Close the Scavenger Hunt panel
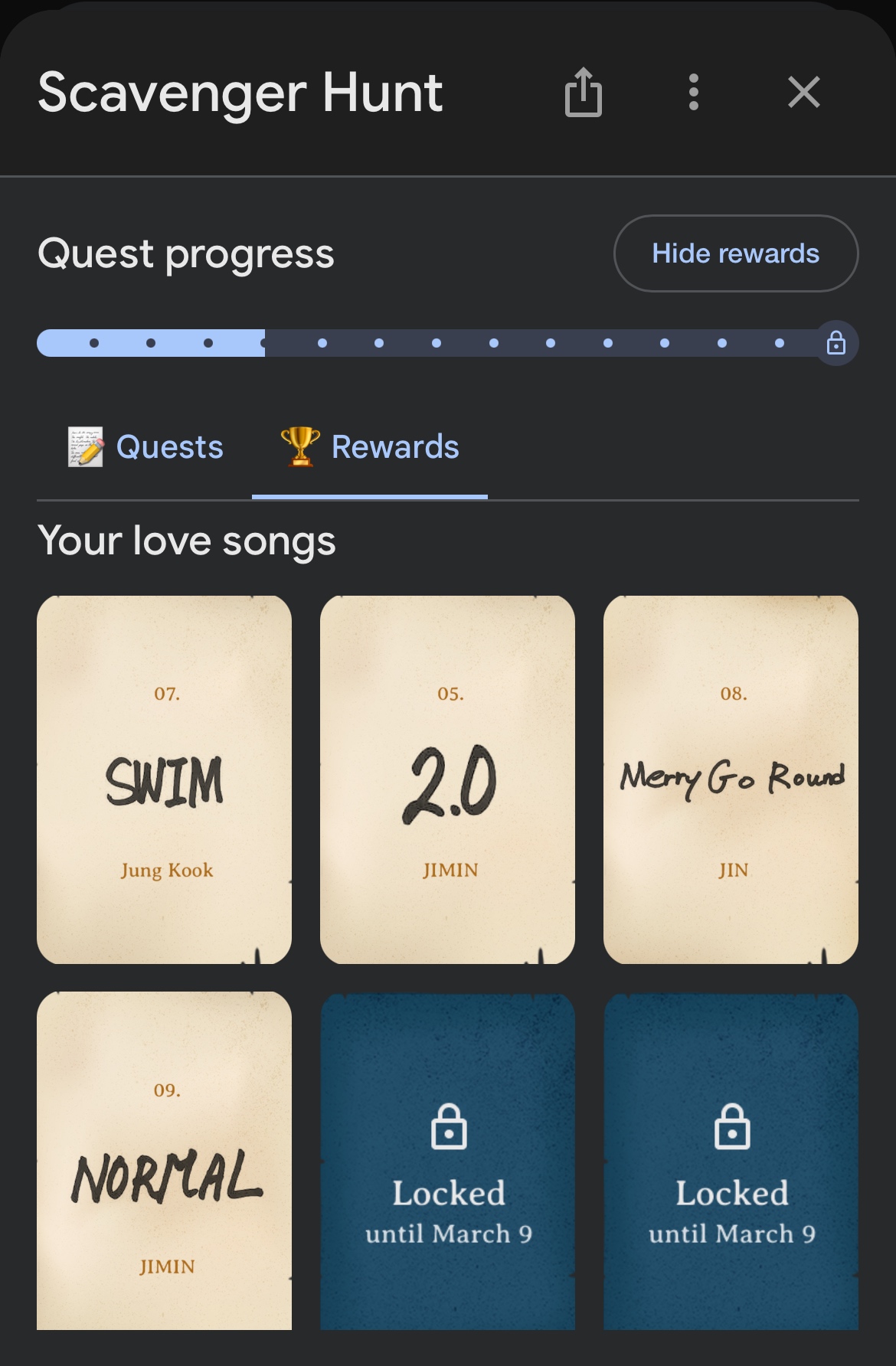Image resolution: width=896 pixels, height=1366 pixels. [804, 93]
